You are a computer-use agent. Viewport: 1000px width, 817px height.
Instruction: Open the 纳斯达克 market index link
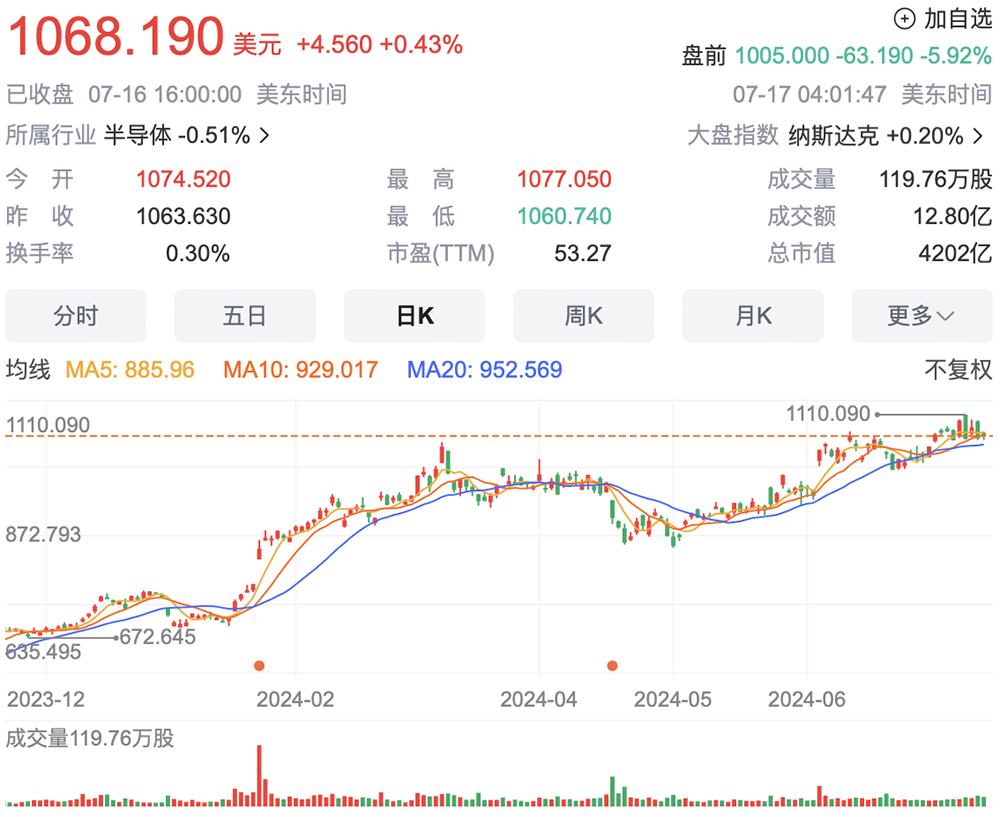pyautogui.click(x=878, y=135)
